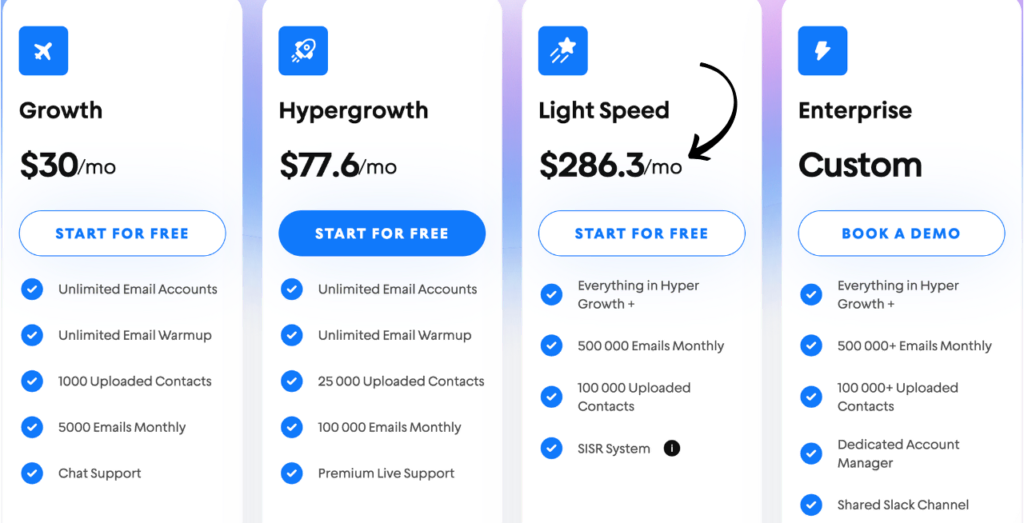Start for free on the Hypergrowth plan
Screen dimensions: 1024x523
tap(381, 233)
